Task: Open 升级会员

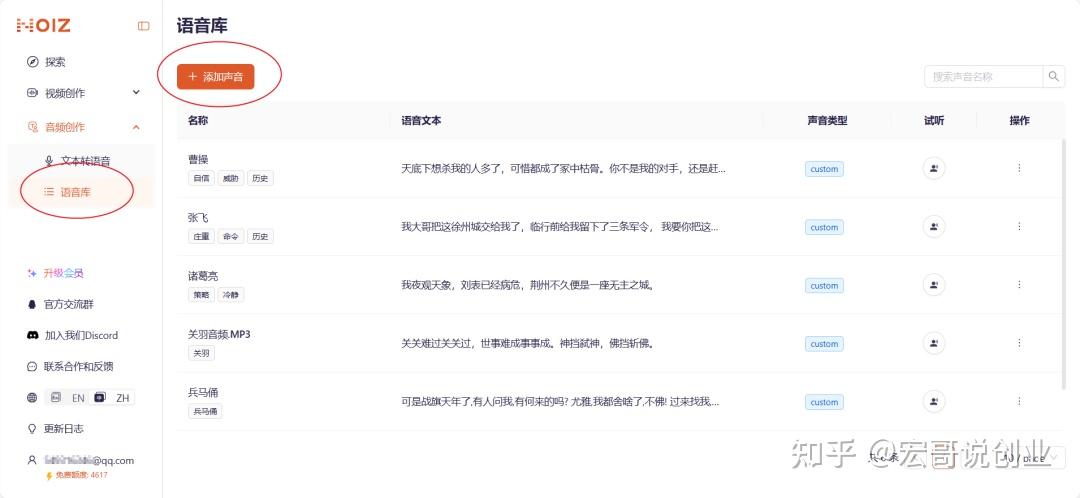Action: coord(63,273)
